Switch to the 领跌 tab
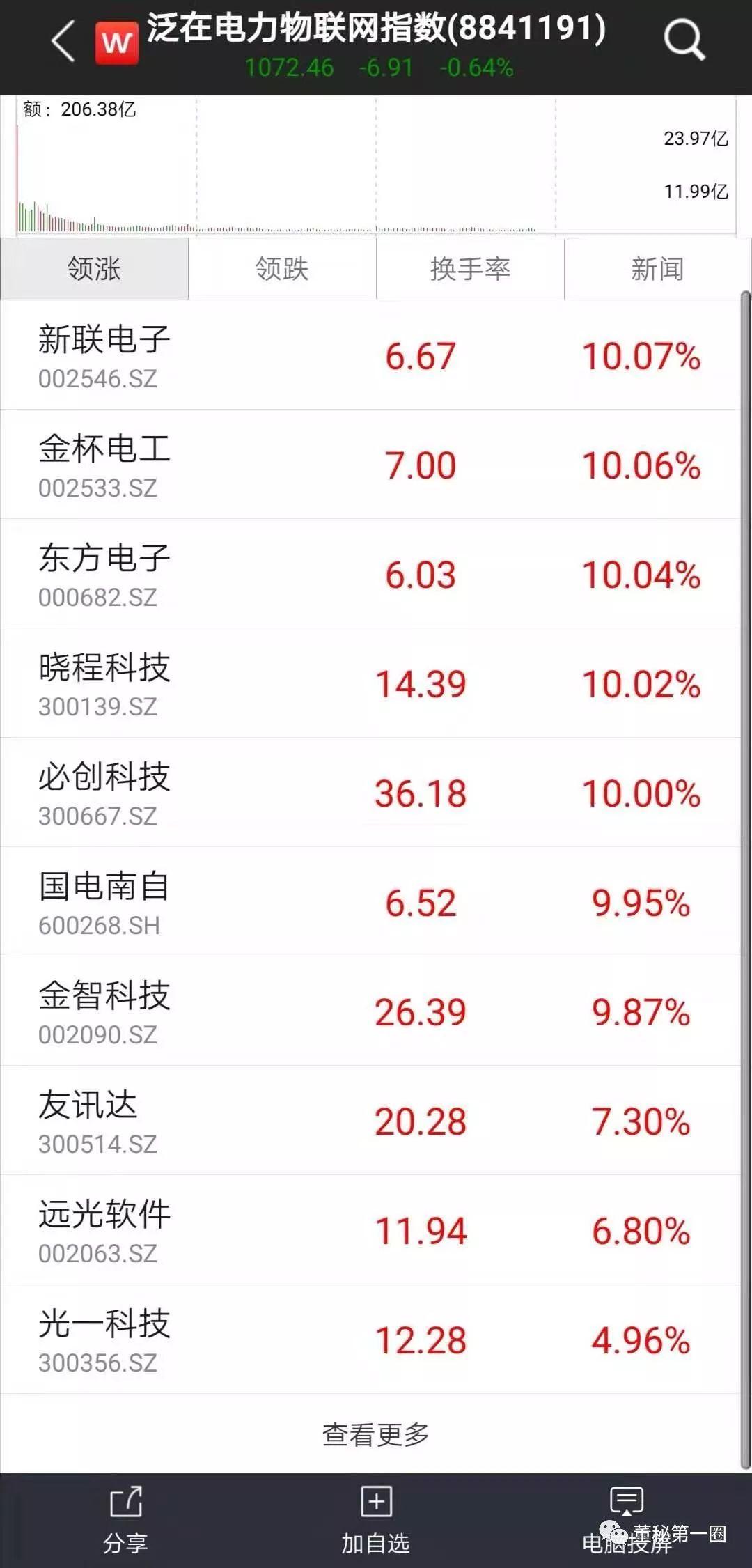 tap(282, 269)
